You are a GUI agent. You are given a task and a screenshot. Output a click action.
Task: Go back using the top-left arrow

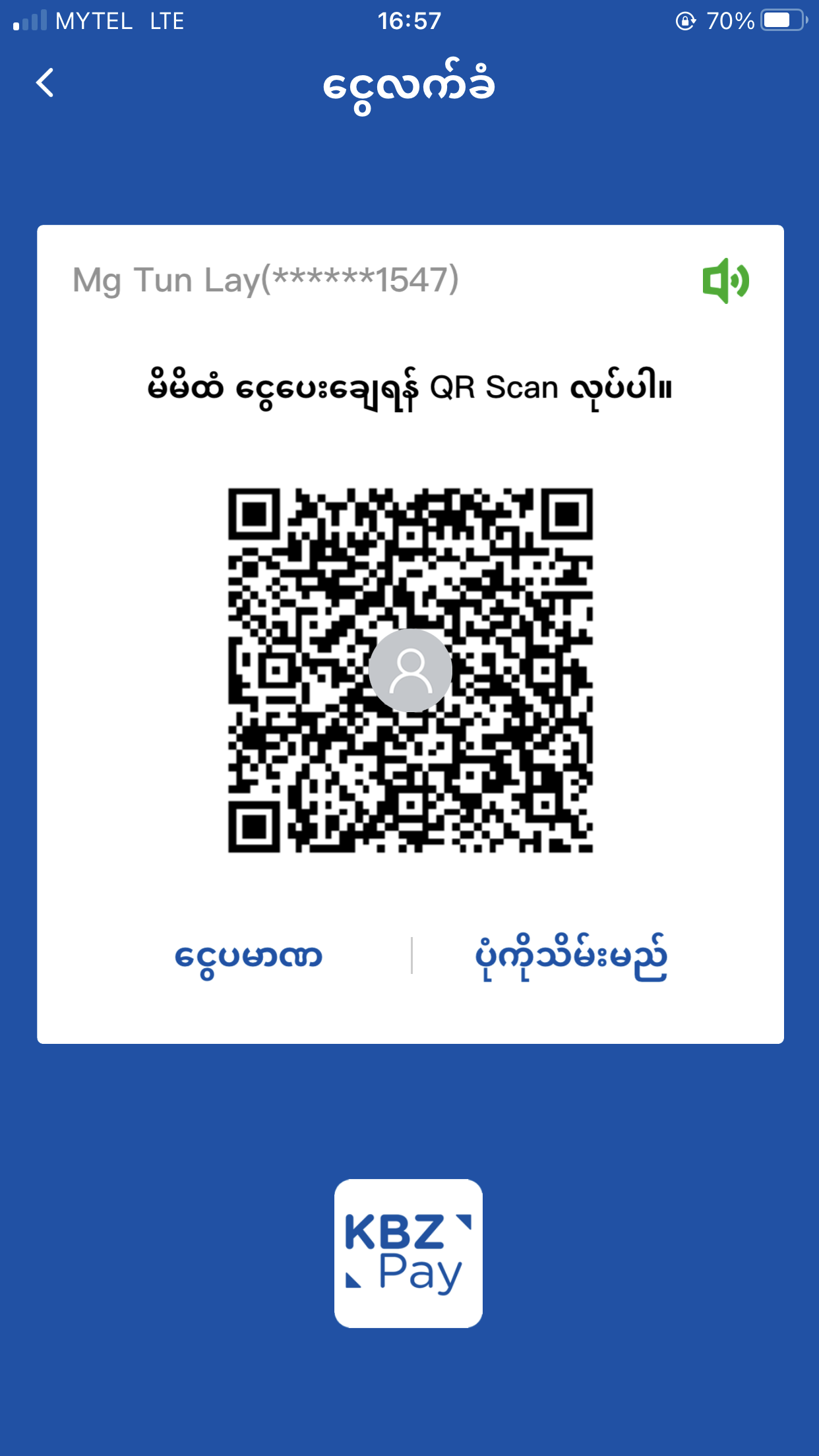click(45, 83)
